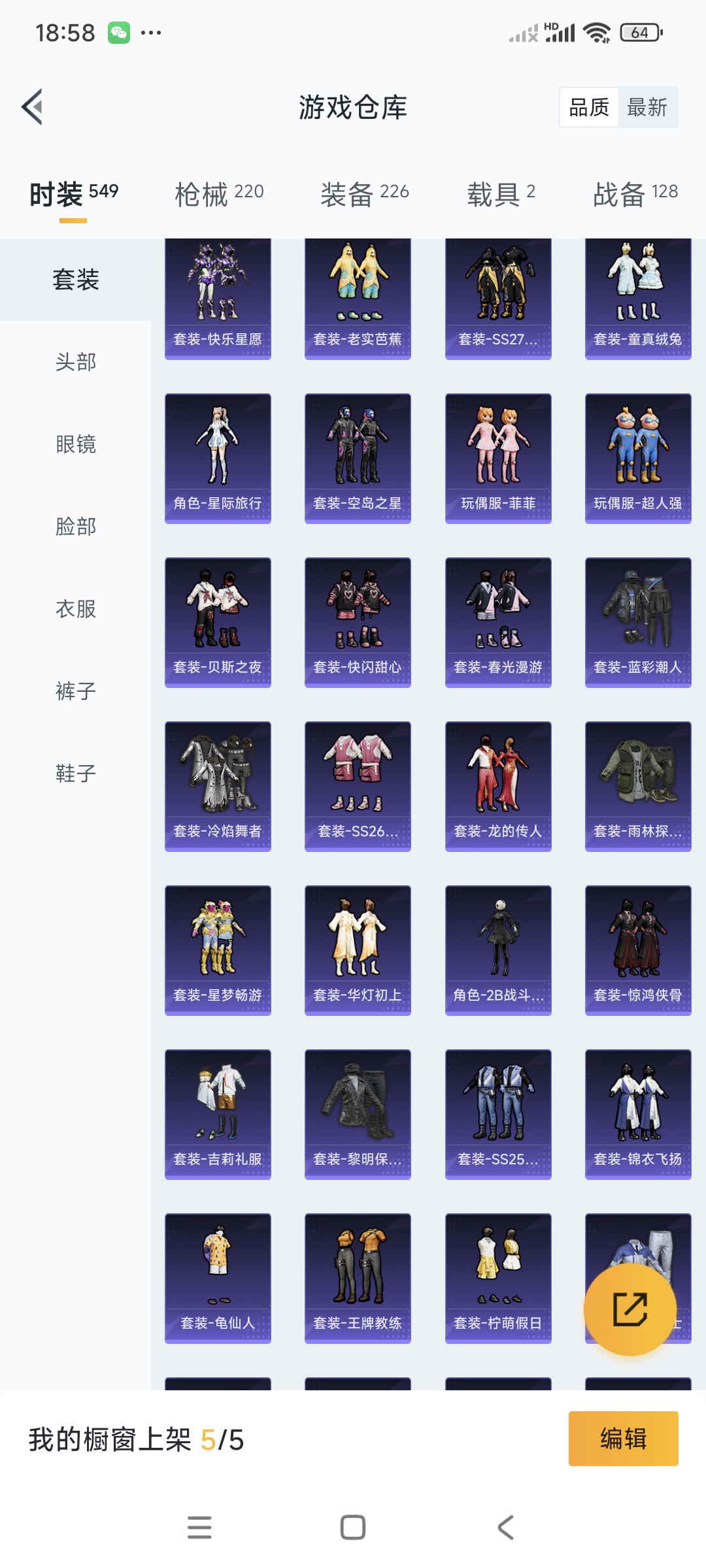Switch to the 枪械 tab

(219, 194)
